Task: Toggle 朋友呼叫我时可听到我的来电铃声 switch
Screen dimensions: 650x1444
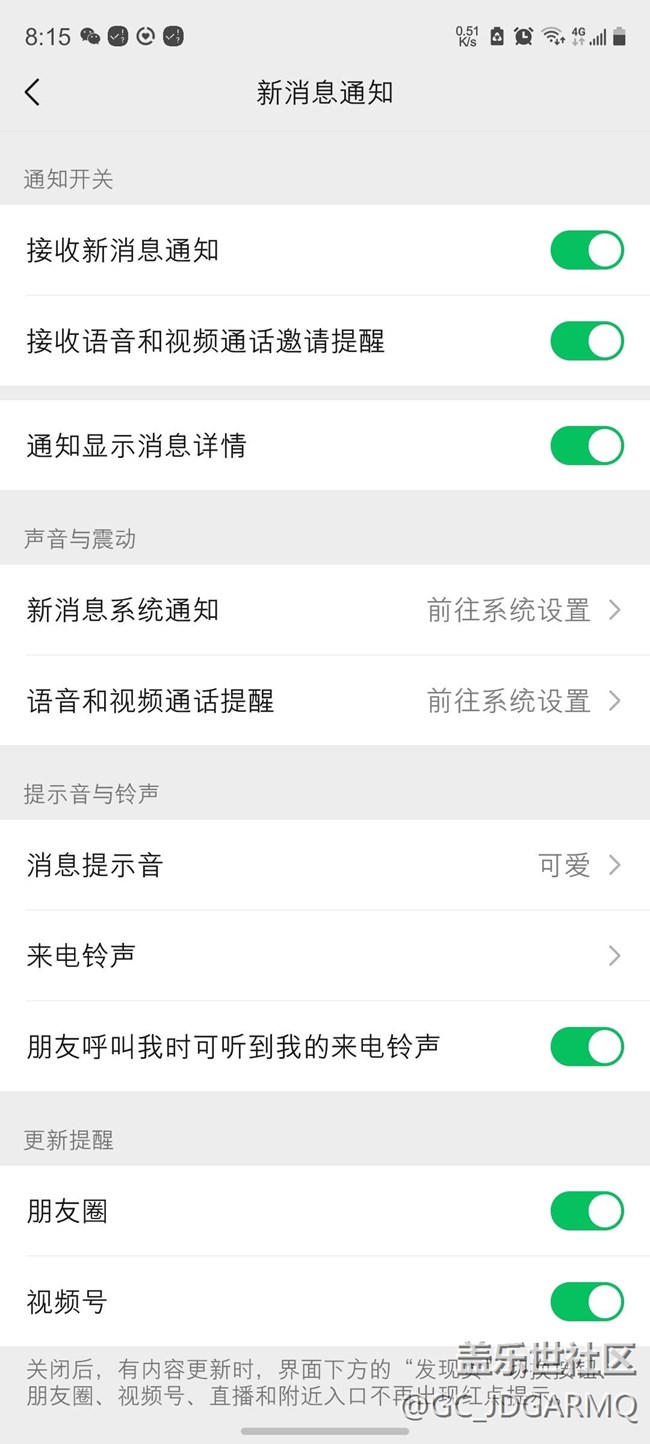Action: pyautogui.click(x=586, y=1047)
